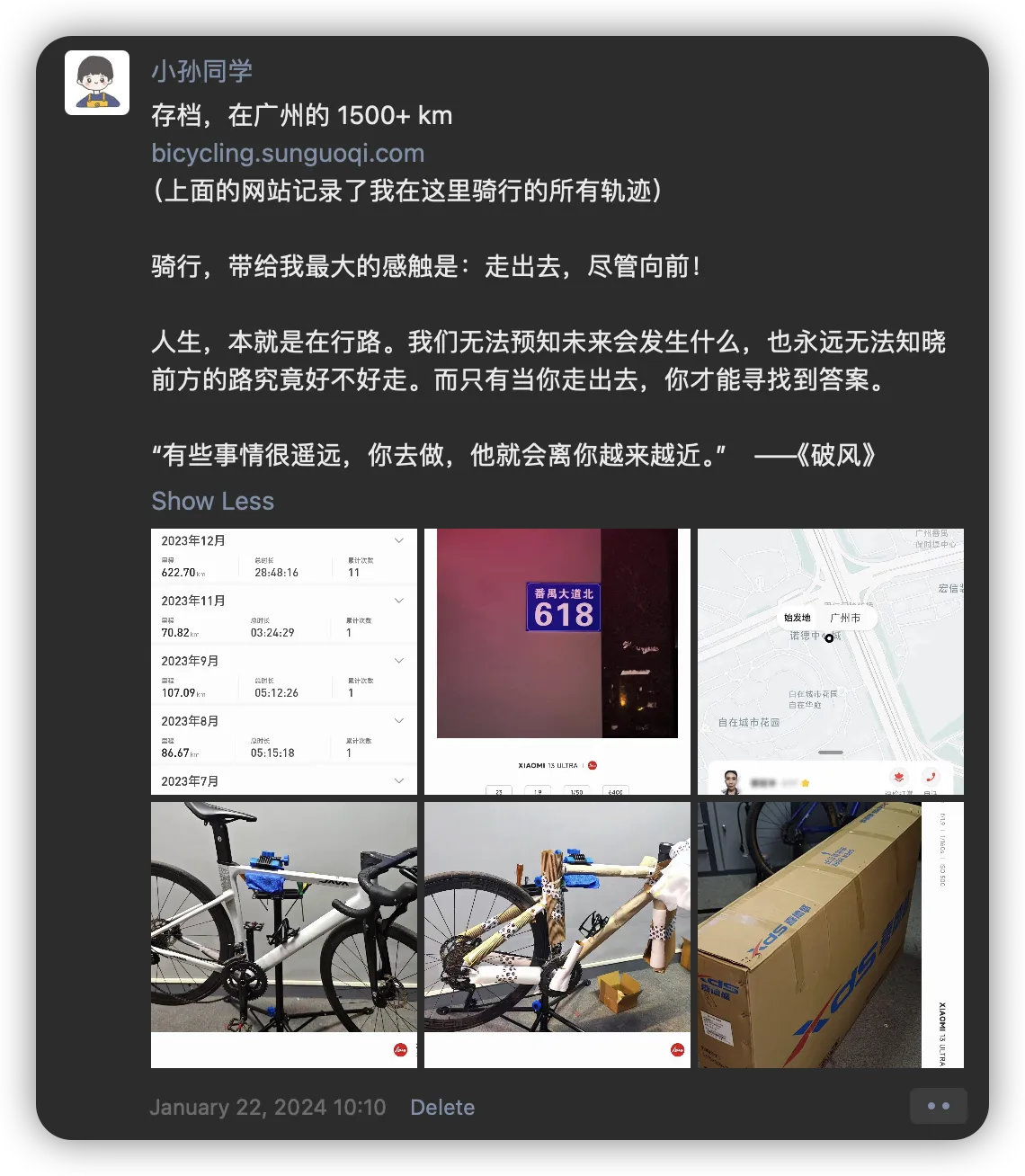View the white road bike photo
1025x1176 pixels.
click(284, 935)
